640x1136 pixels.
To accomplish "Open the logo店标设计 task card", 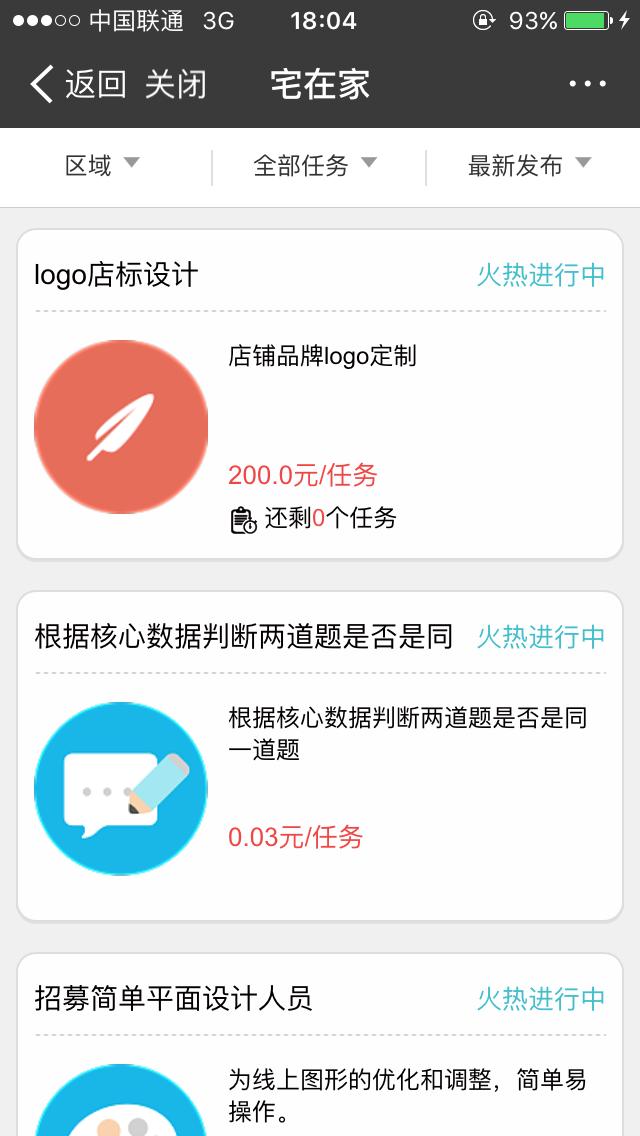I will pyautogui.click(x=320, y=394).
